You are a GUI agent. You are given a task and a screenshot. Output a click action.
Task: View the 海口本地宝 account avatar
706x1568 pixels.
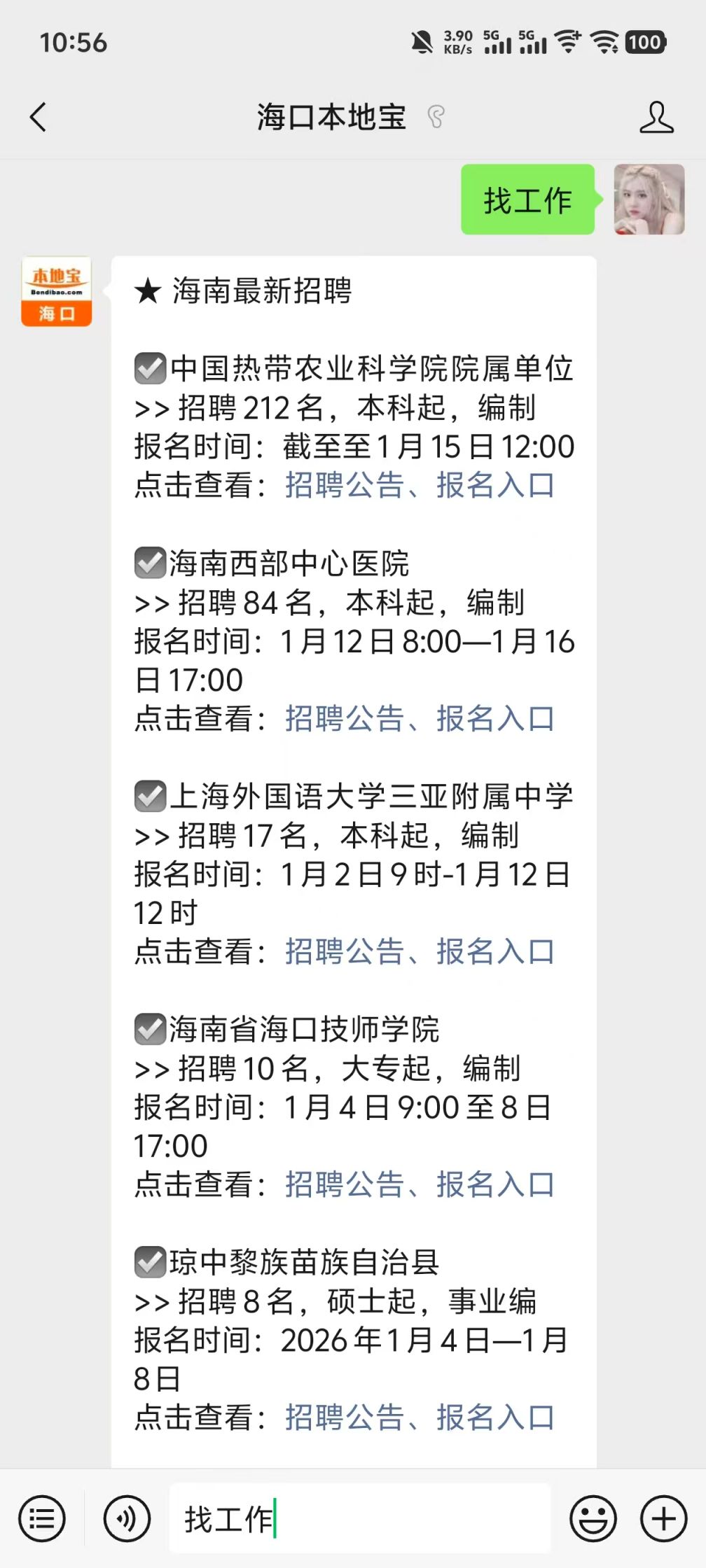coord(57,292)
